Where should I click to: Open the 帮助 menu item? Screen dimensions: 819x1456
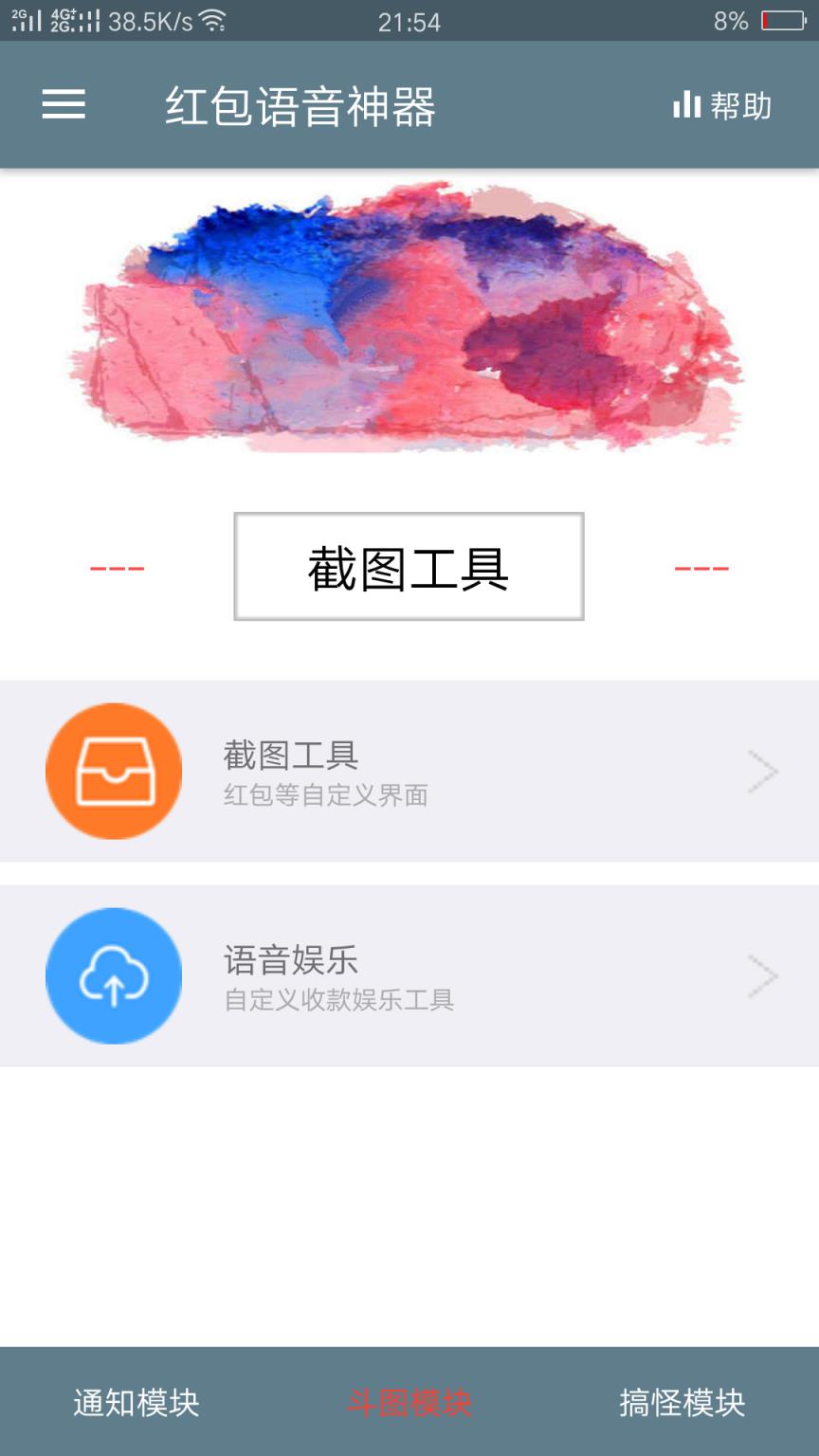741,105
